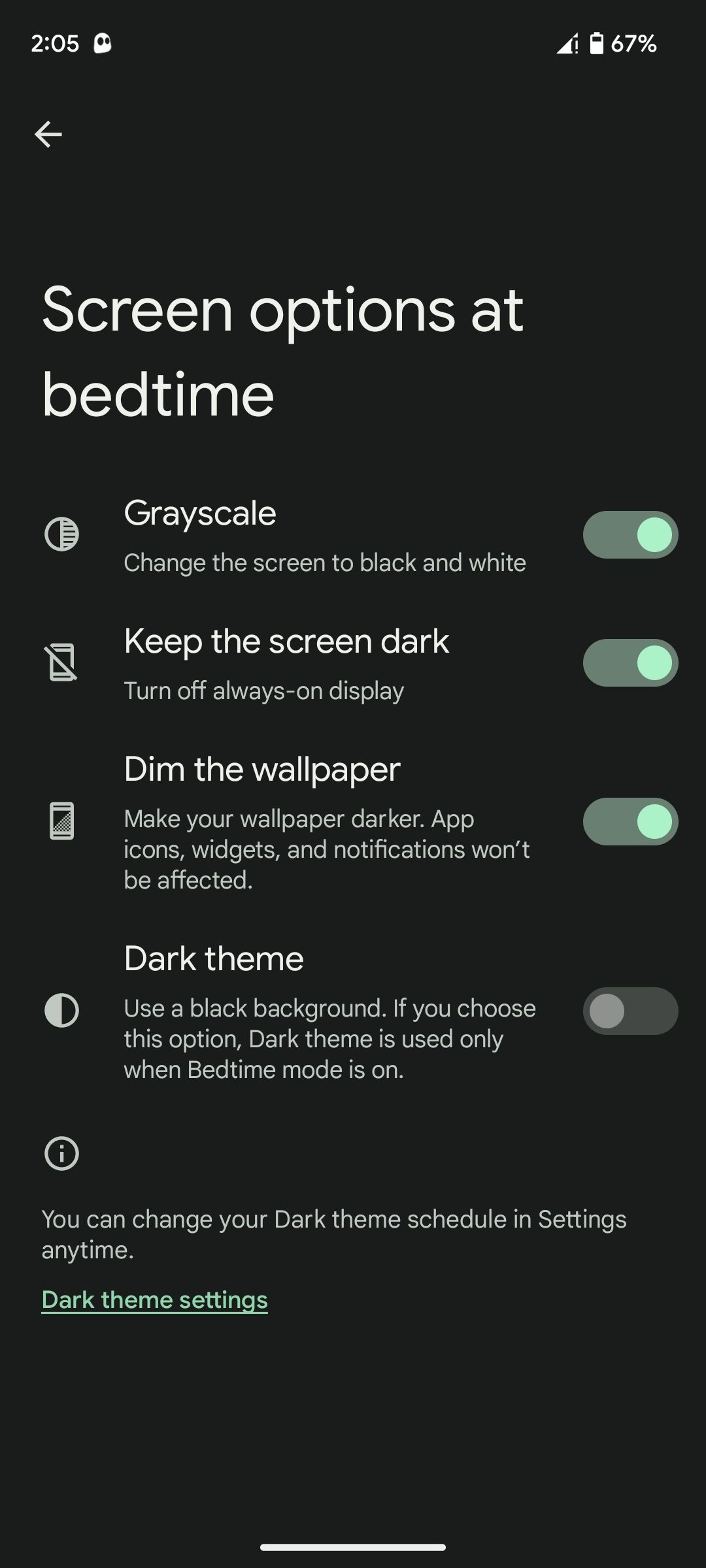Open Dark theme settings link

pos(155,1299)
